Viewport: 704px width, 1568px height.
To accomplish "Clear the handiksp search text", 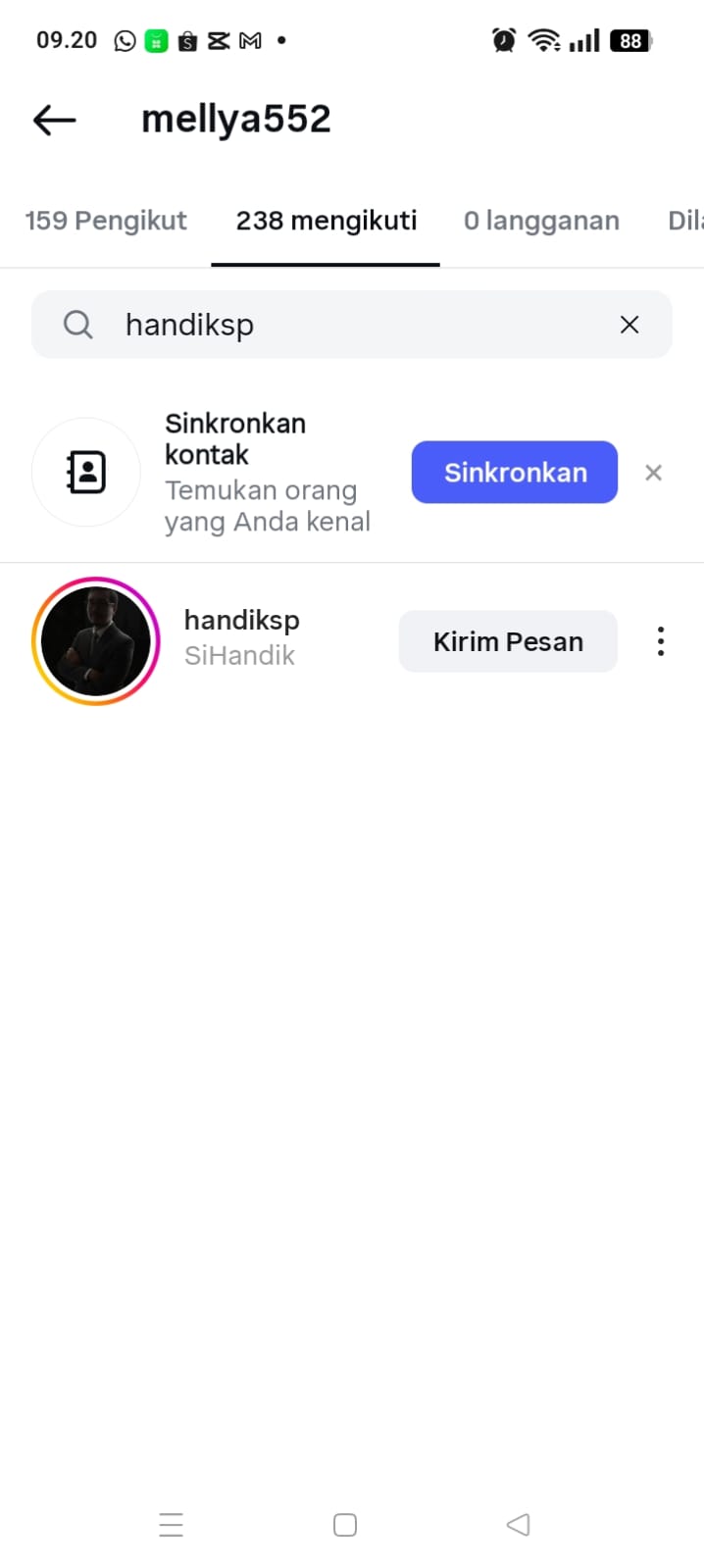I will [x=629, y=325].
